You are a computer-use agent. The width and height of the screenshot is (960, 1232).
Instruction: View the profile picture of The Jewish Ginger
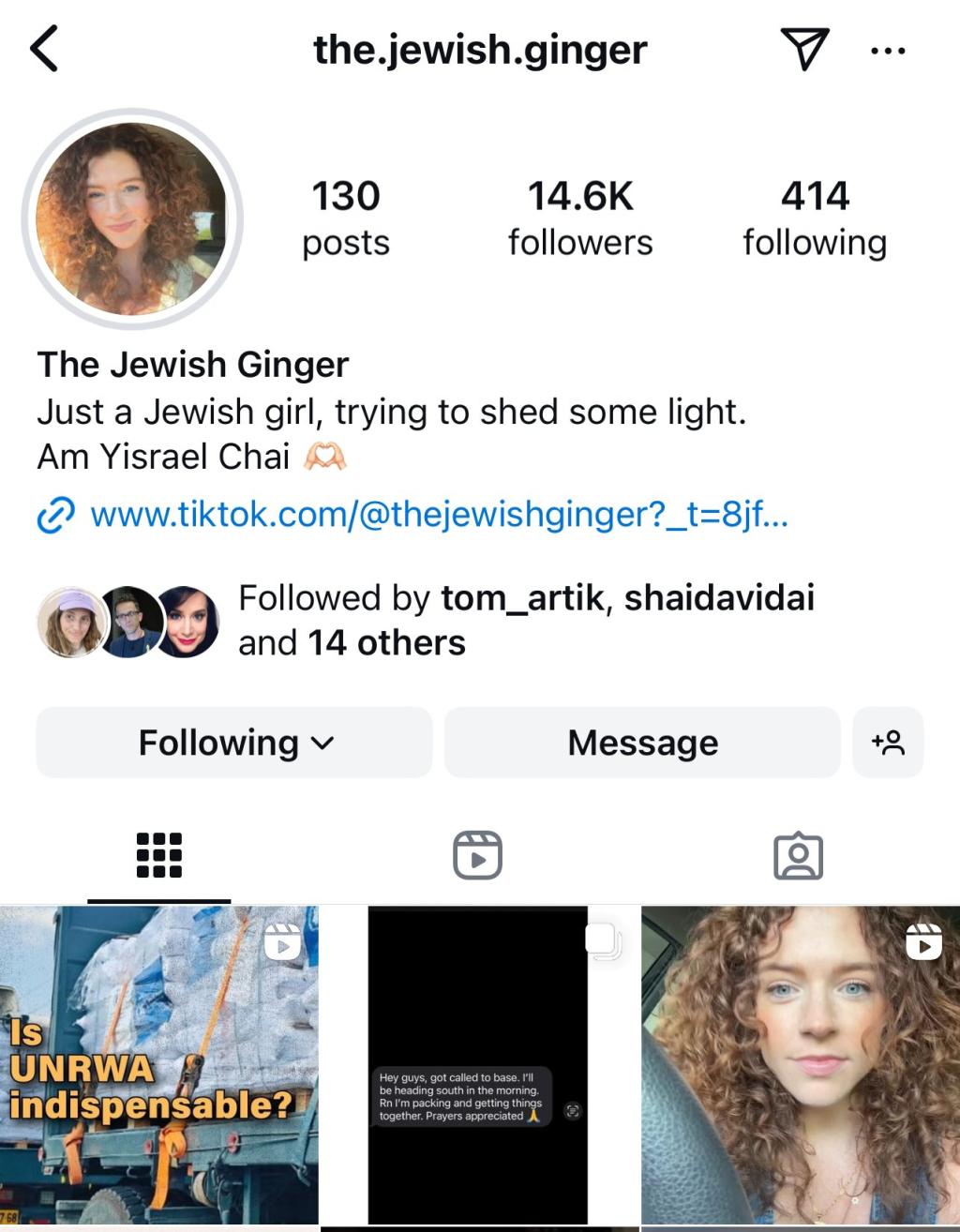tap(132, 218)
